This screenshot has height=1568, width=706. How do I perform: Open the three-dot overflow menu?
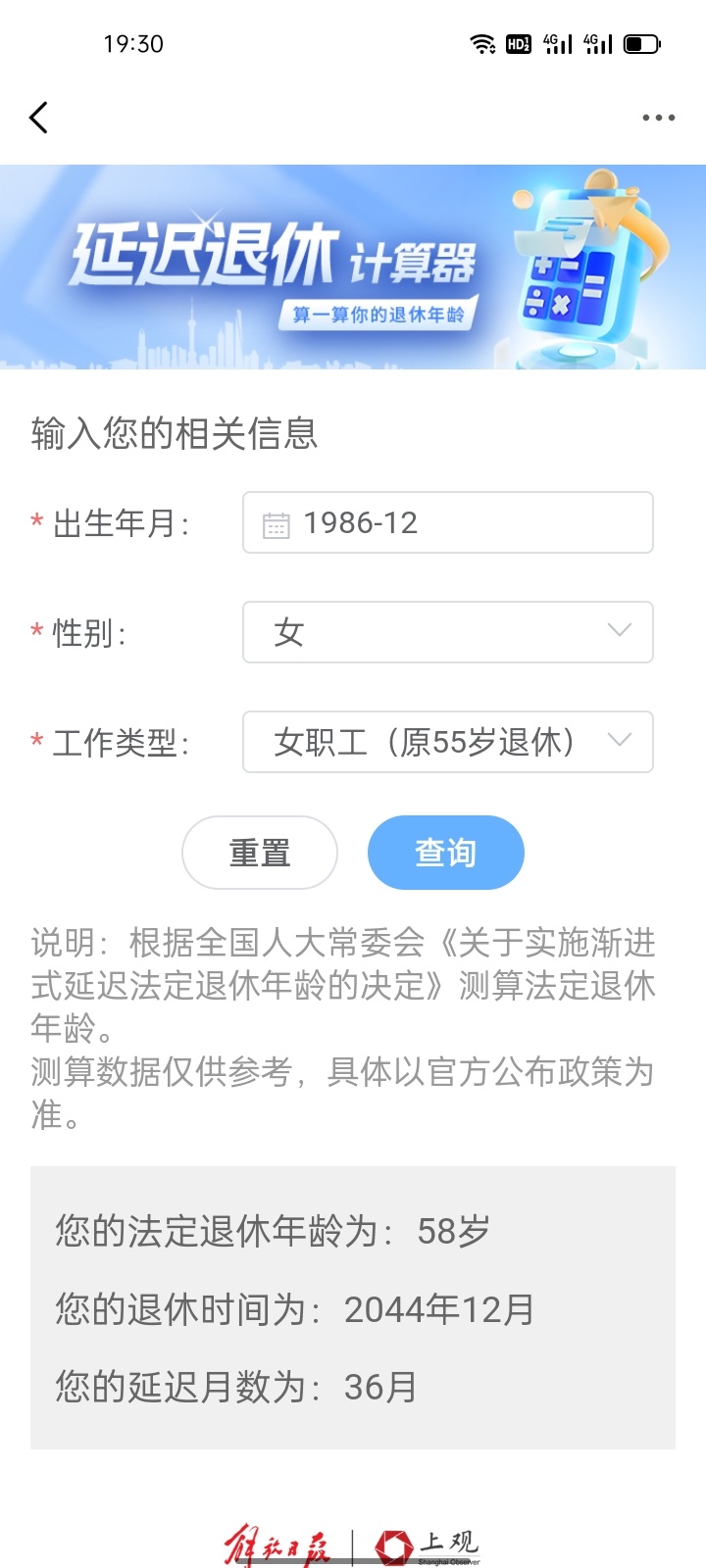pyautogui.click(x=658, y=118)
